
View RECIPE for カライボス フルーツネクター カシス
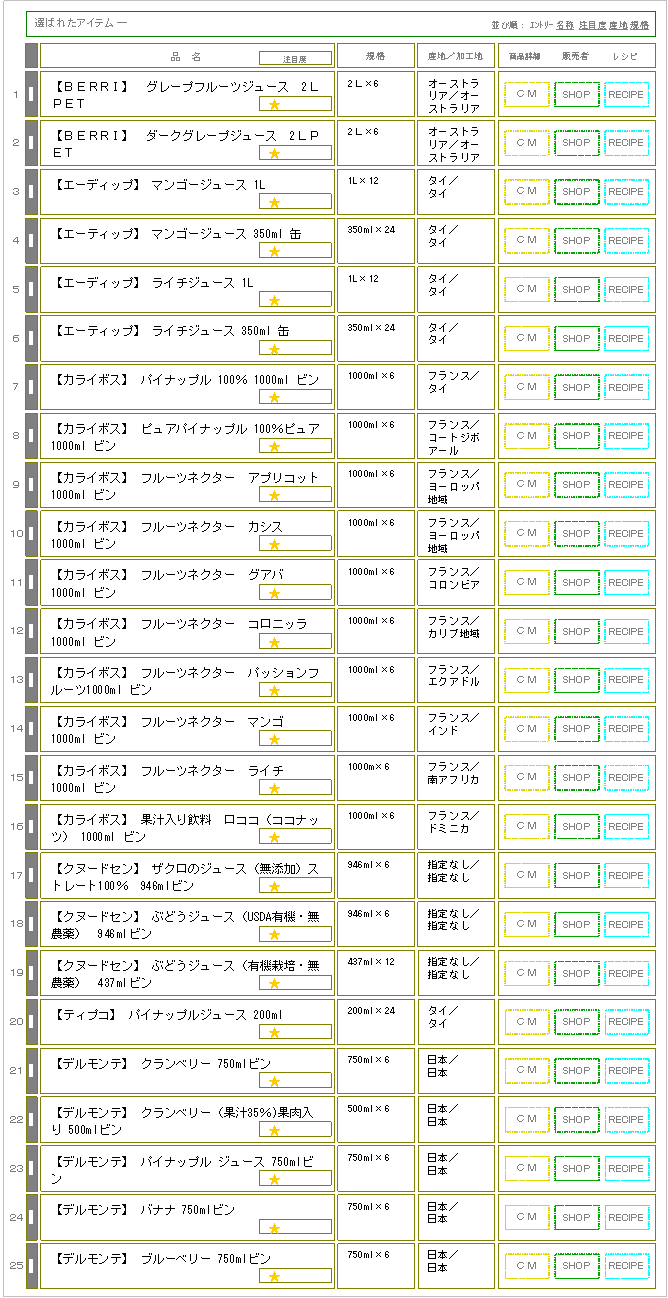[627, 534]
